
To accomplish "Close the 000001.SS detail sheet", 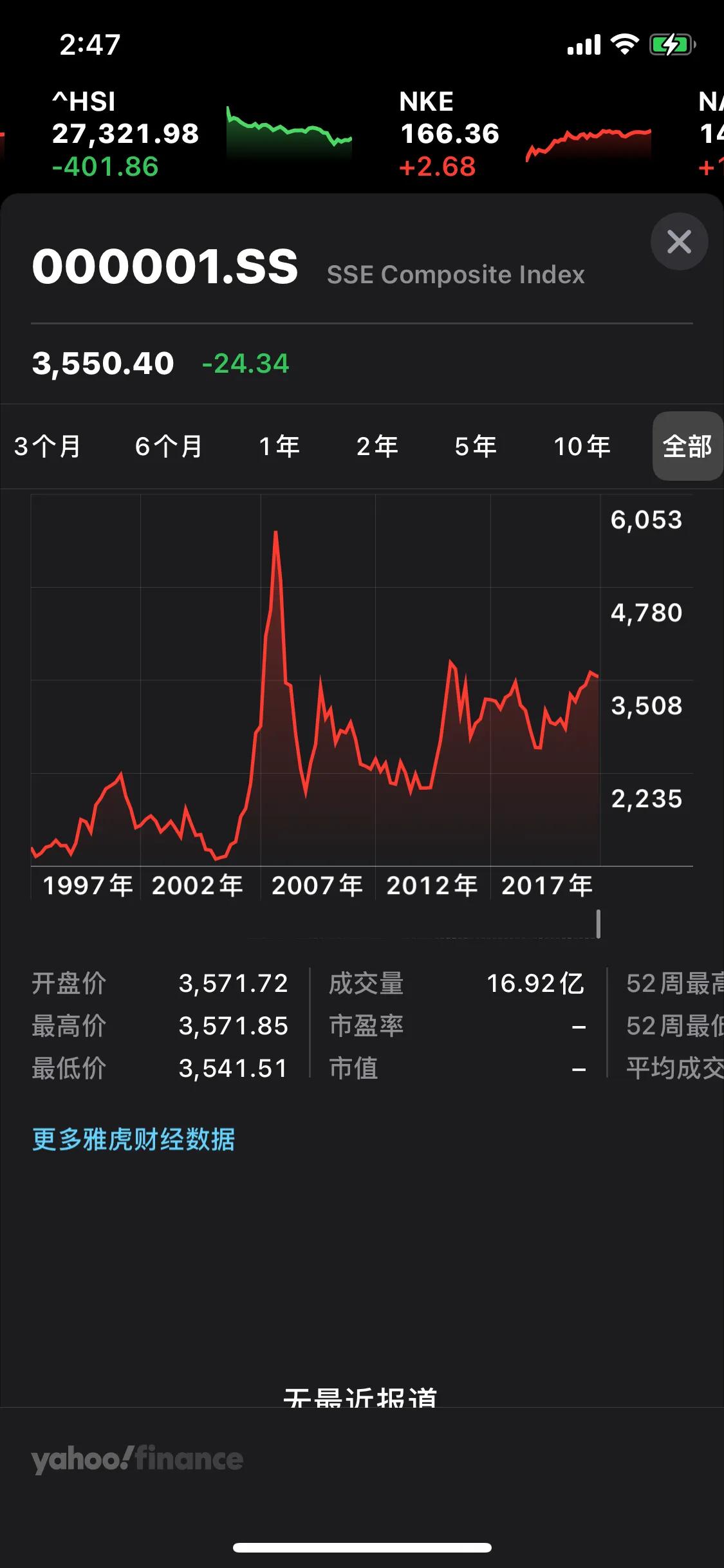I will 679,241.
